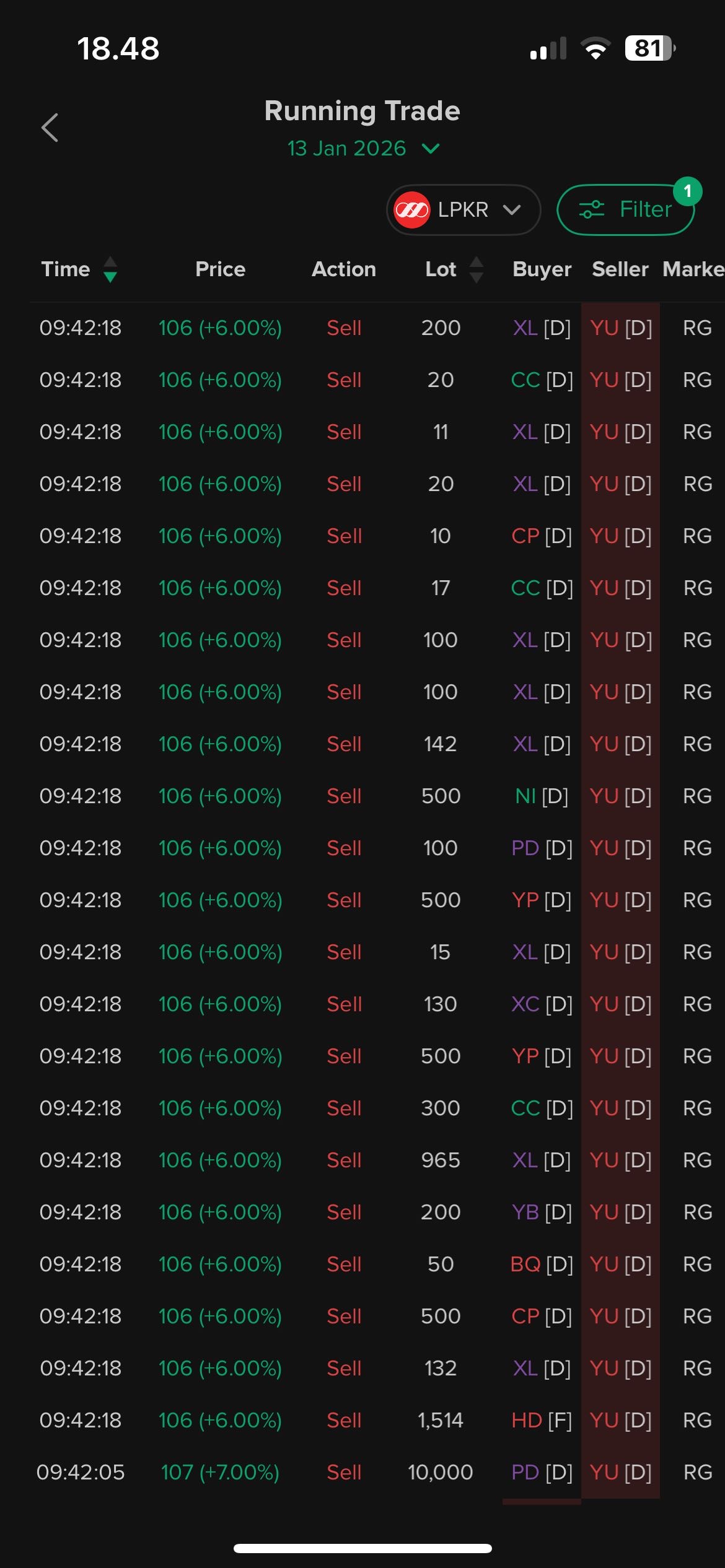This screenshot has height=1568, width=725.
Task: Open the Filter options
Action: click(626, 210)
